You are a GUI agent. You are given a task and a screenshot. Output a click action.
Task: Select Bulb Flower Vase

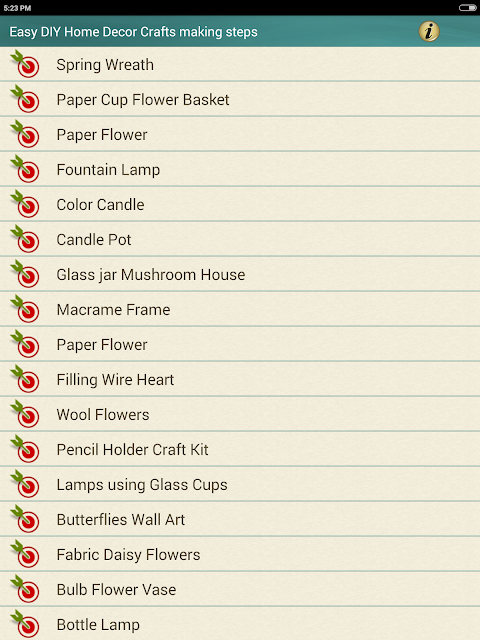click(x=240, y=589)
